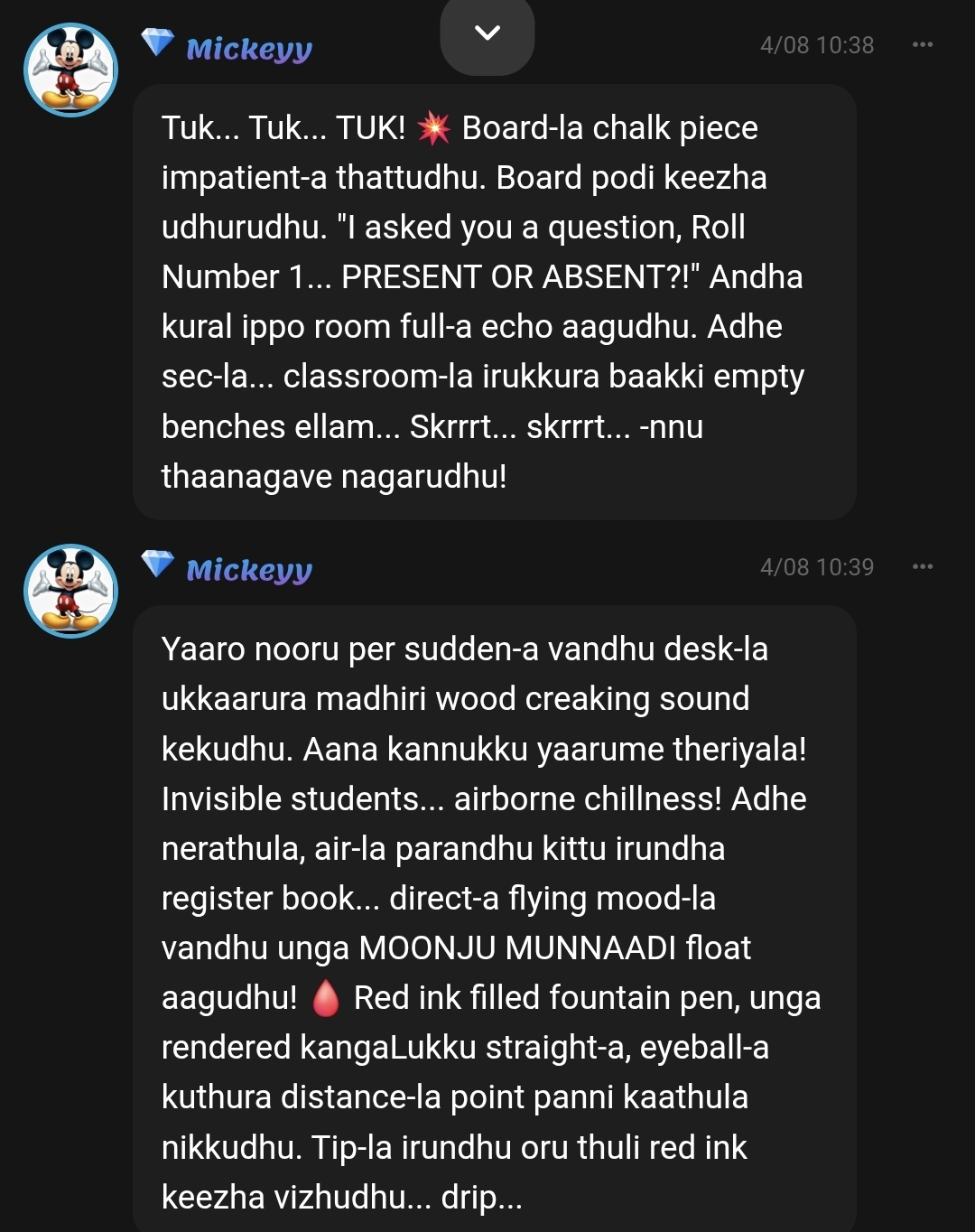This screenshot has height=1232, width=975.
Task: Tap the Mickeyy username above the 10:38 message
Action: 249,49
